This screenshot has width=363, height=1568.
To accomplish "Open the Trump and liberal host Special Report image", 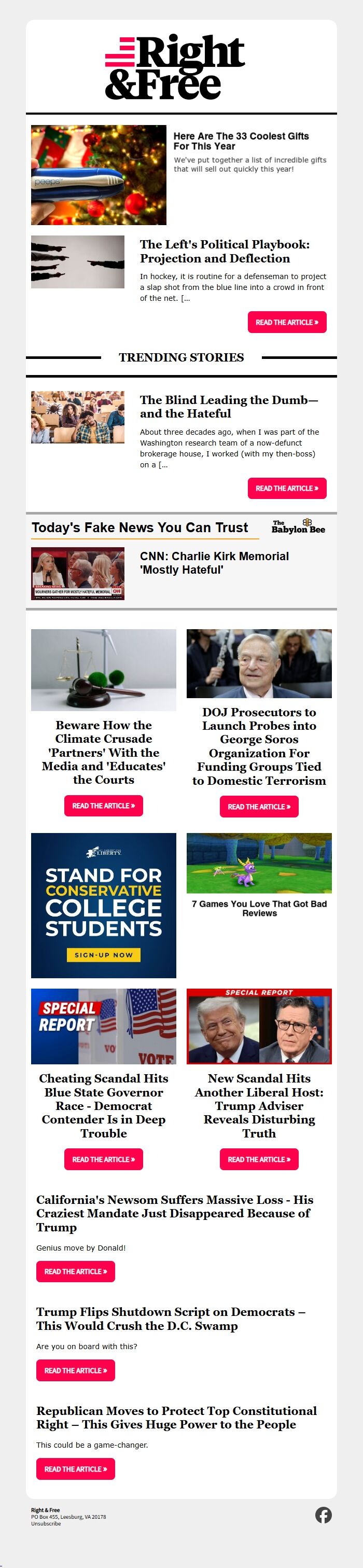I will coord(259,1026).
